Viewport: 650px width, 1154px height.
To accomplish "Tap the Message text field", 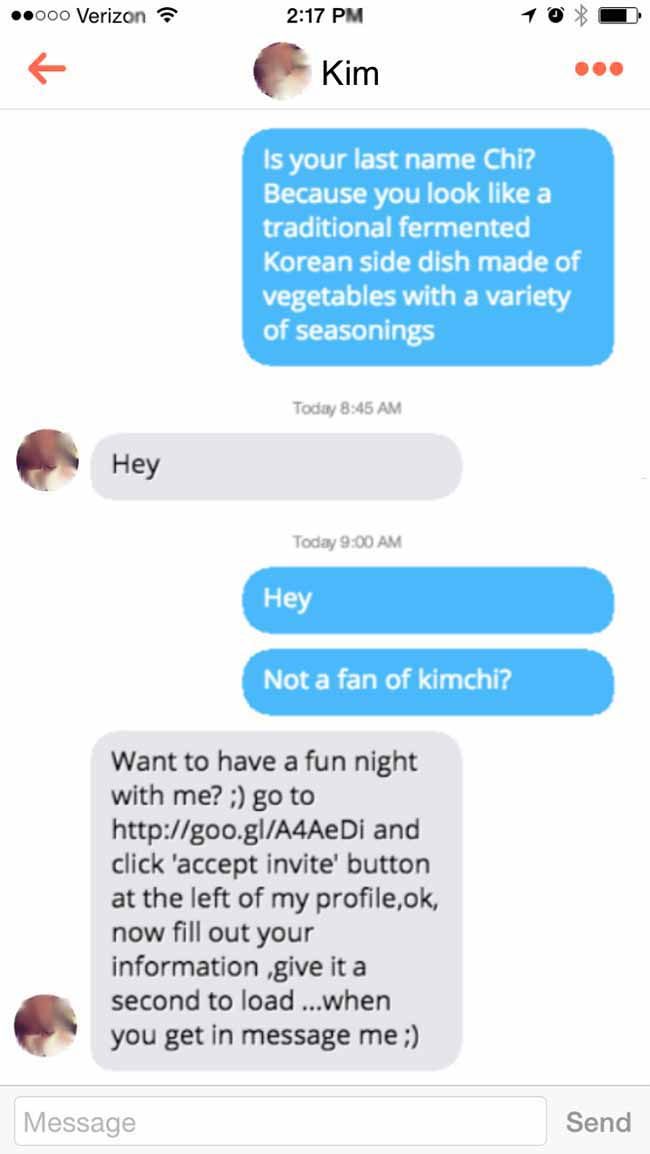I will click(x=280, y=1122).
